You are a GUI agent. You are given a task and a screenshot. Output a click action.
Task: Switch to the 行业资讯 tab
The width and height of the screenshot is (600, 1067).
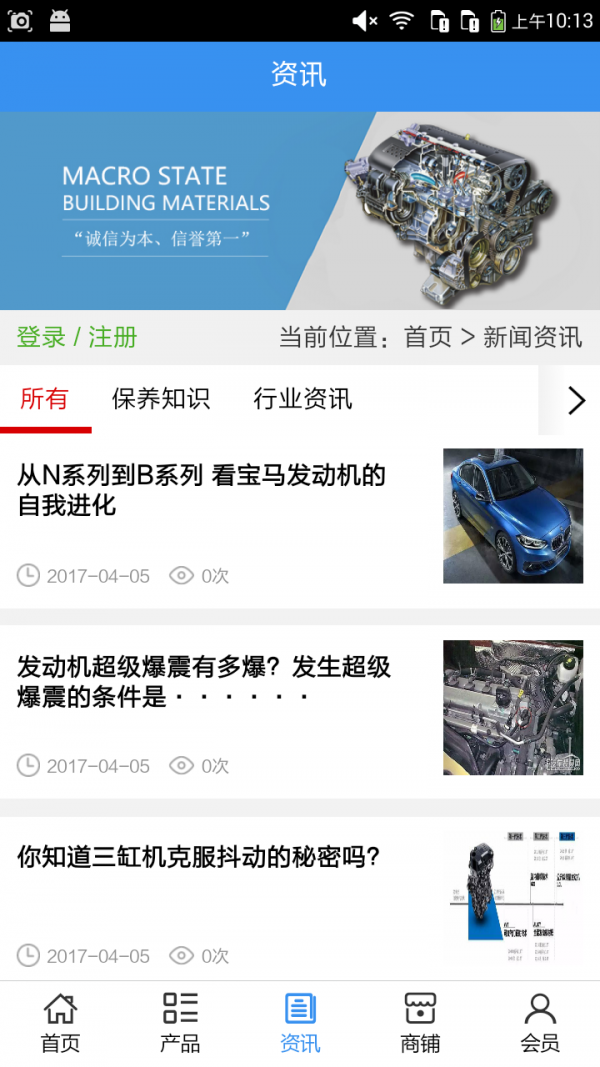tap(303, 399)
